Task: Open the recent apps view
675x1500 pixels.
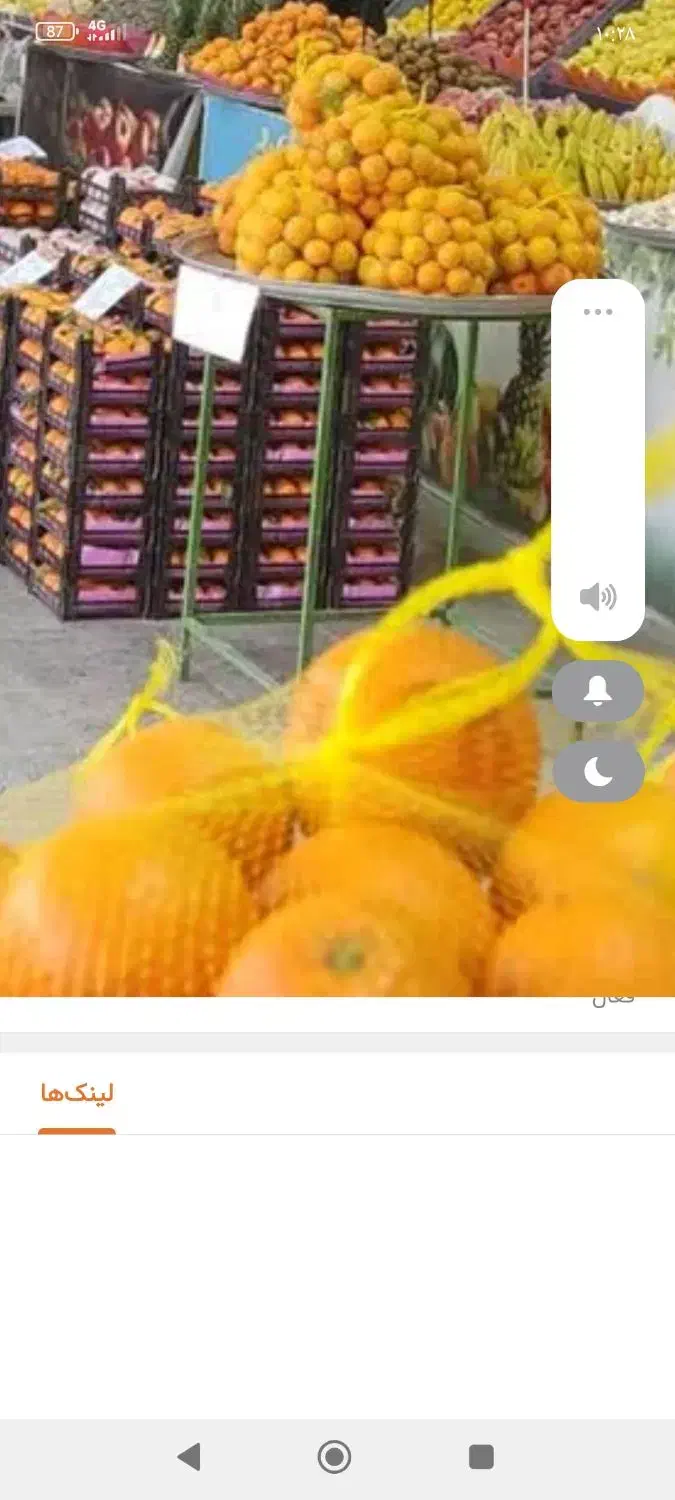Action: pos(481,1456)
